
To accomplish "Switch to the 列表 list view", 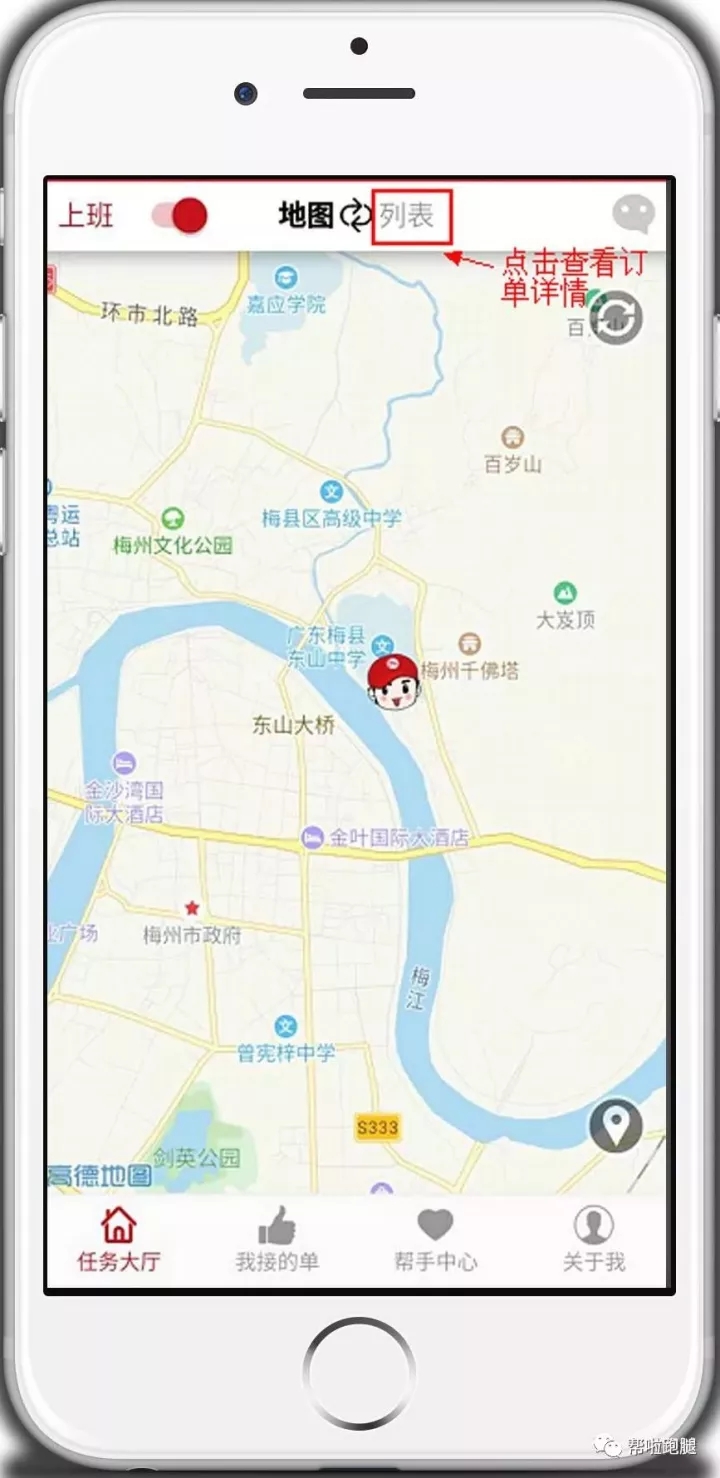I will point(407,215).
